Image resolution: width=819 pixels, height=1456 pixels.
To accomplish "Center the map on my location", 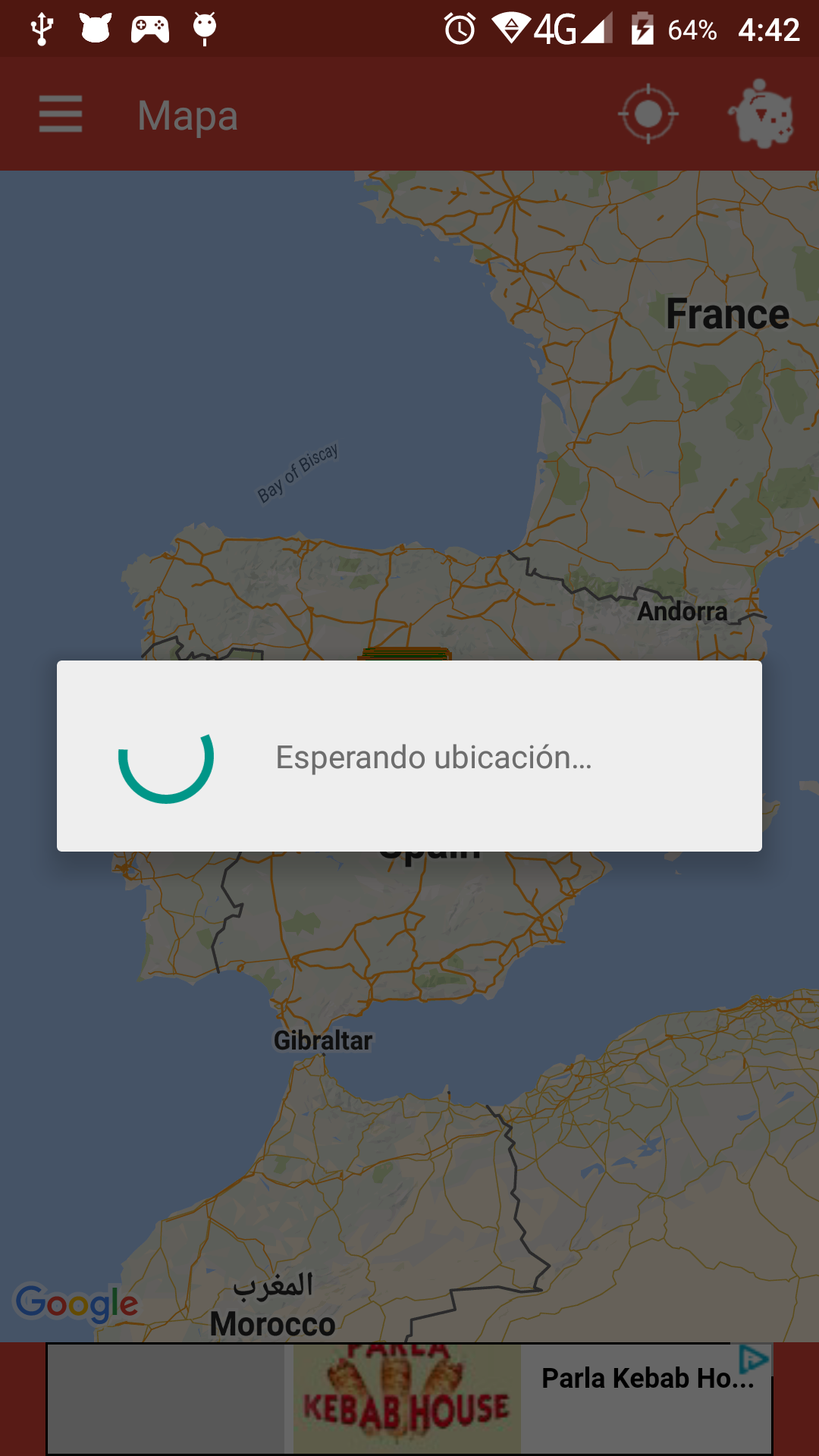I will (648, 115).
